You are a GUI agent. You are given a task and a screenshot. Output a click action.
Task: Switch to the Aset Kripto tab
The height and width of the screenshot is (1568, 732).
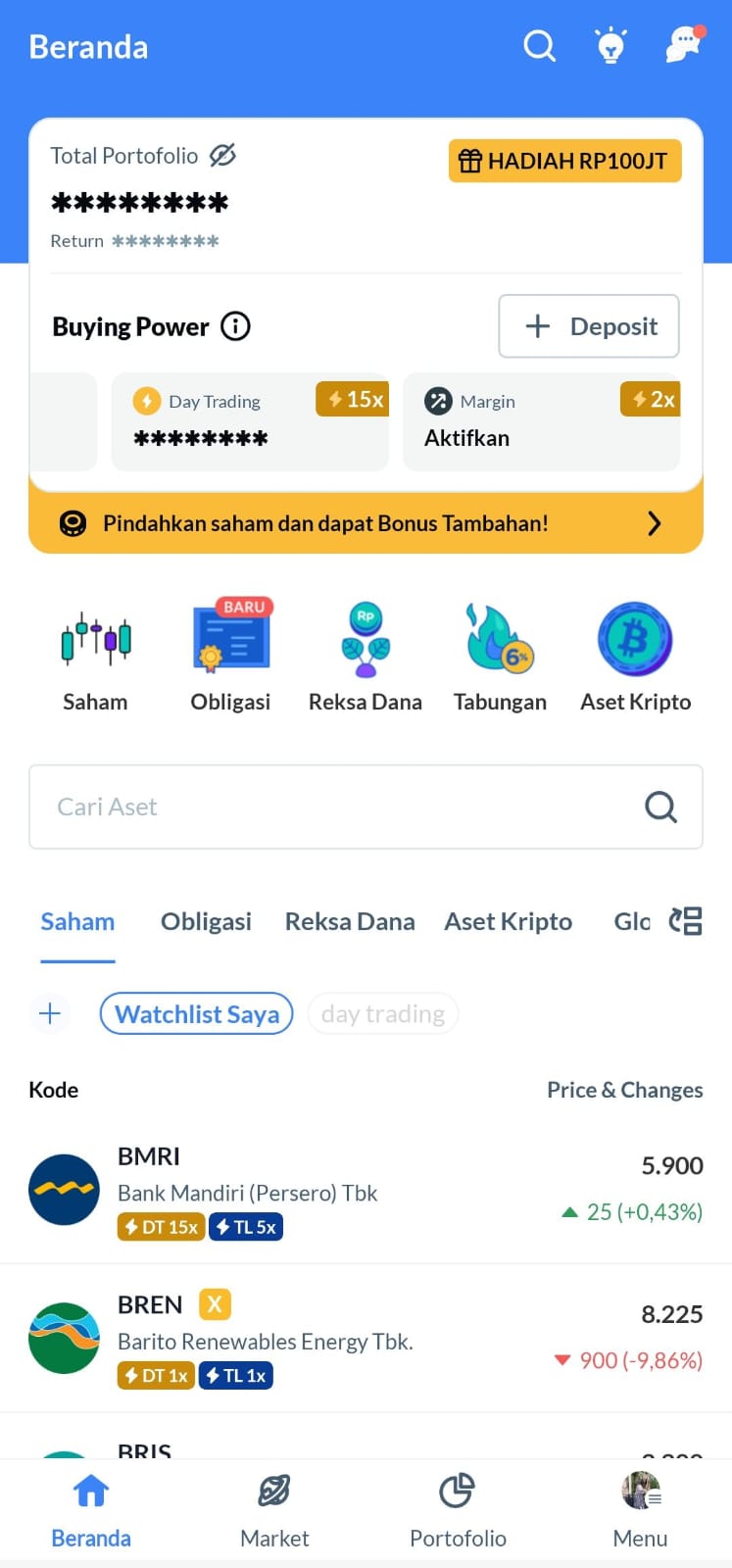click(x=508, y=921)
